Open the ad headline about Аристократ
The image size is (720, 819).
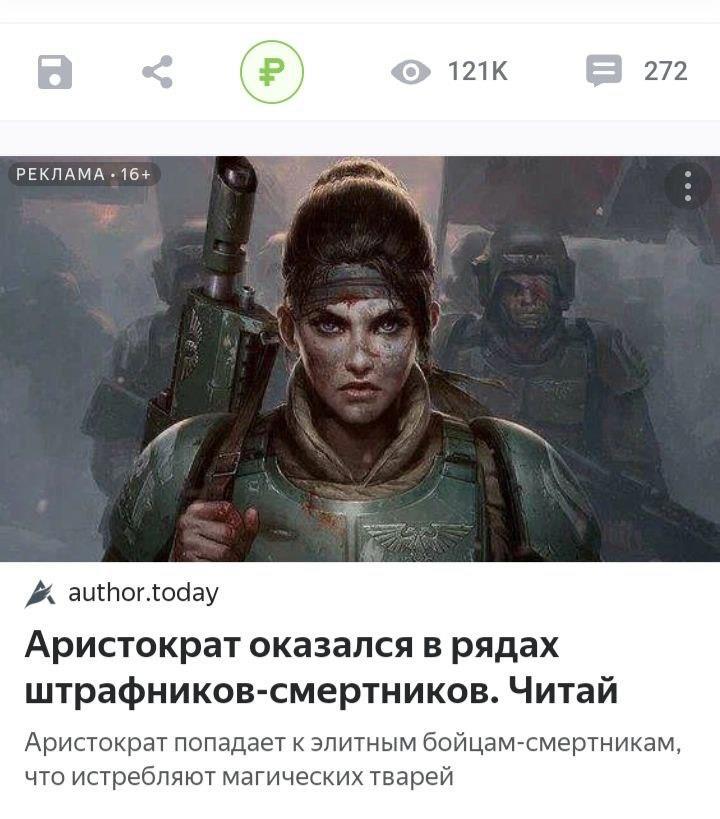[320, 668]
